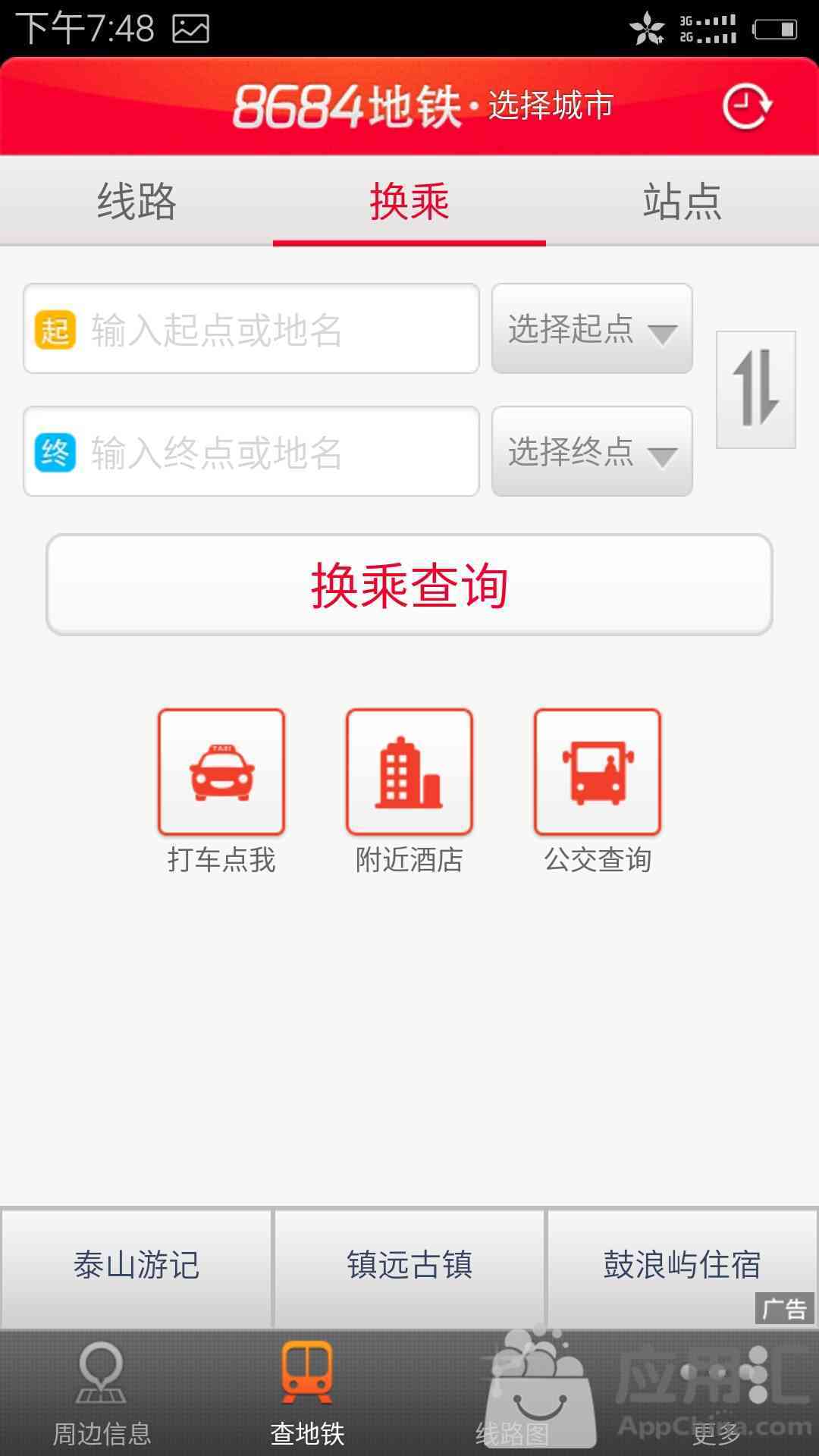This screenshot has width=819, height=1456.
Task: Focus the 输入起点或地名 field
Action: (251, 328)
